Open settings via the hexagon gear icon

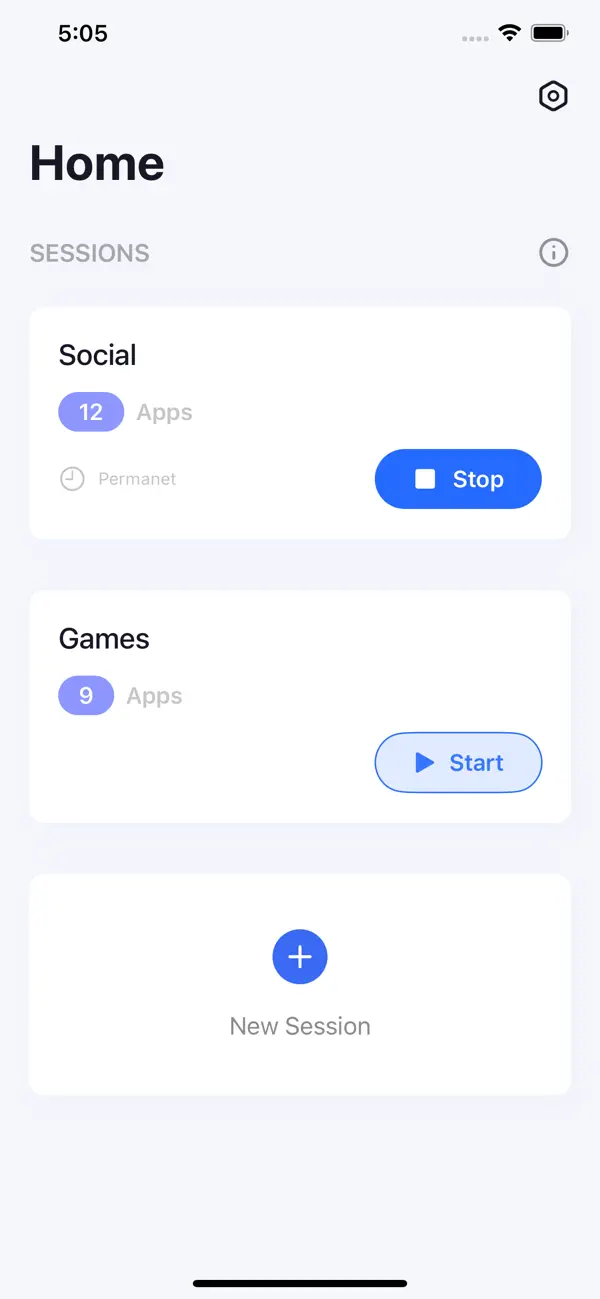[553, 96]
